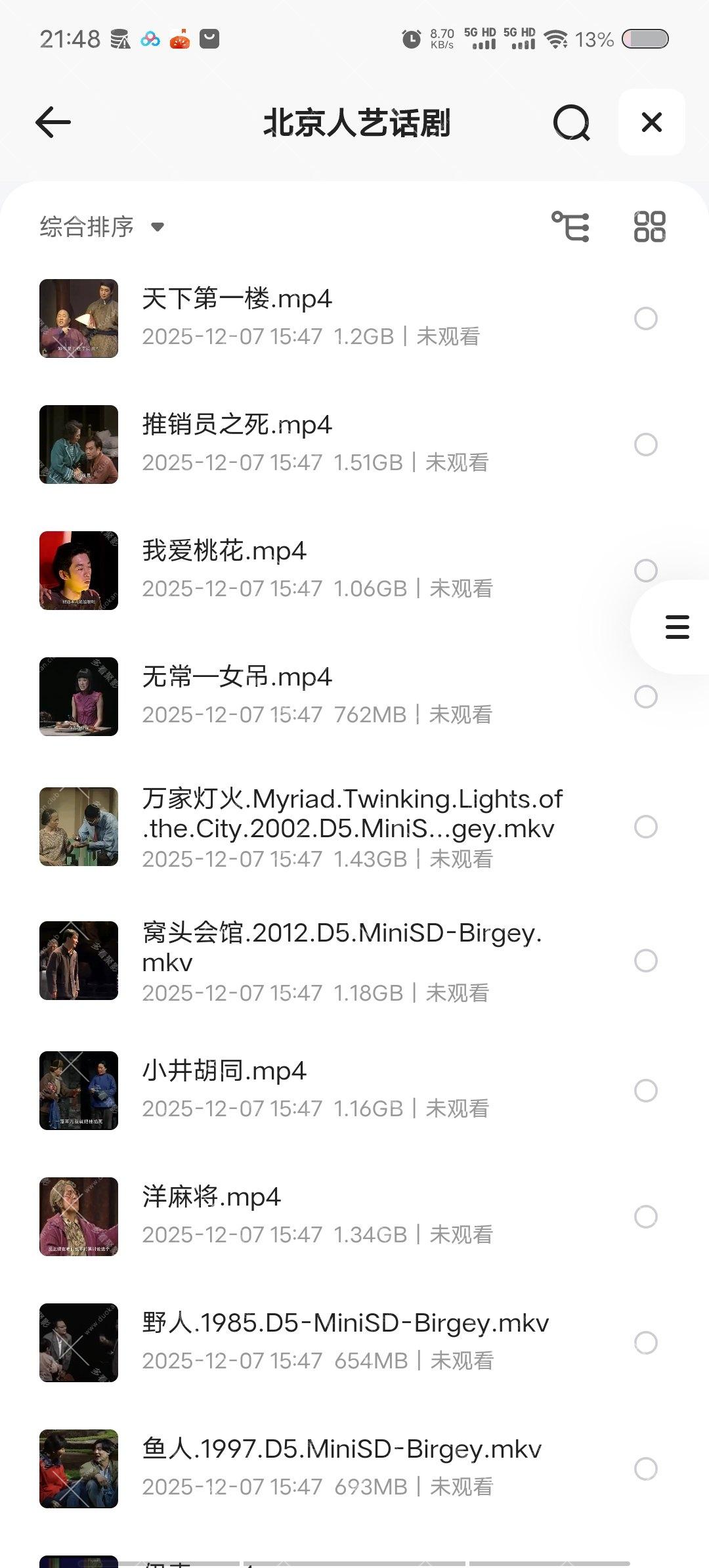The width and height of the screenshot is (709, 1568).
Task: Mark the checkbox for 洋麻将.mp4
Action: coord(646,1217)
